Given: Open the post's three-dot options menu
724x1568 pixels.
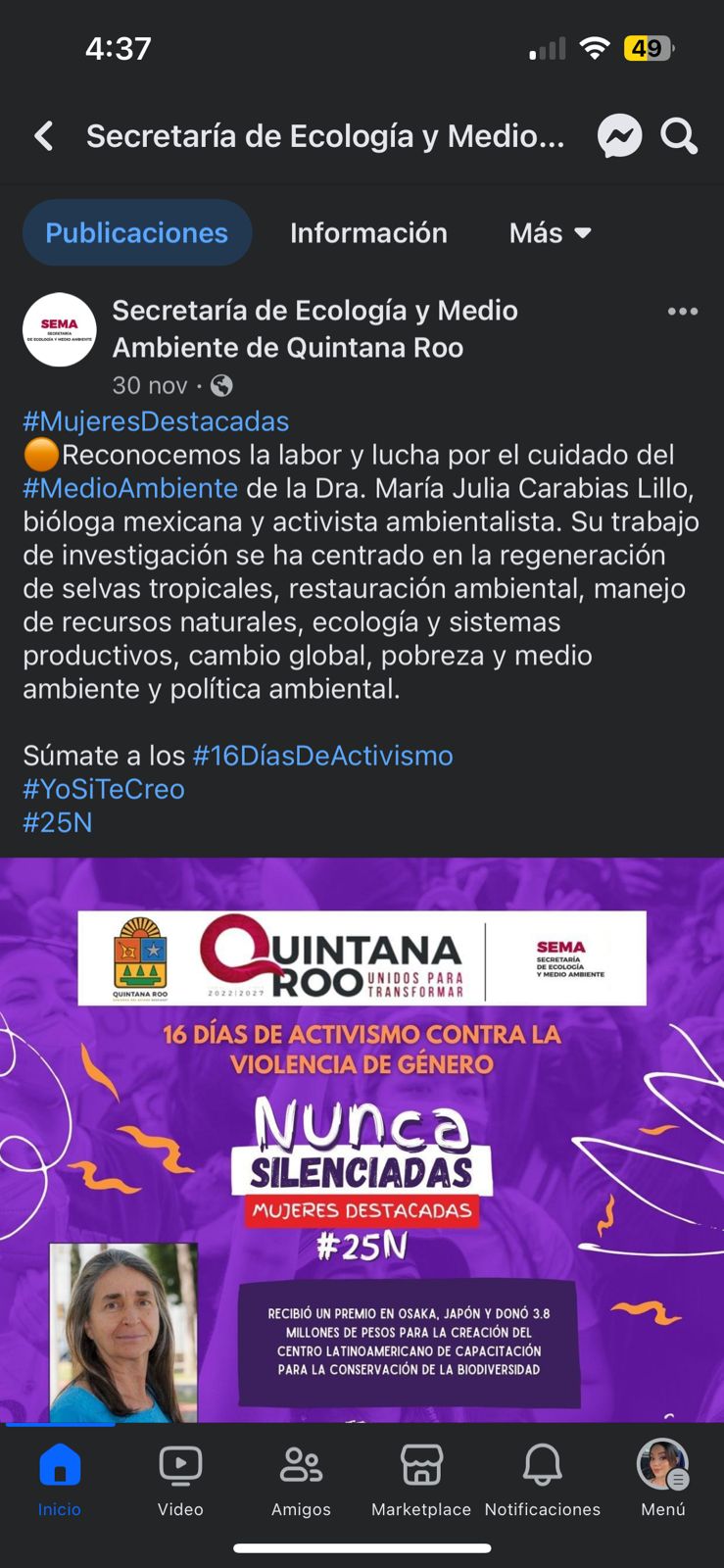Looking at the screenshot, I should [683, 312].
